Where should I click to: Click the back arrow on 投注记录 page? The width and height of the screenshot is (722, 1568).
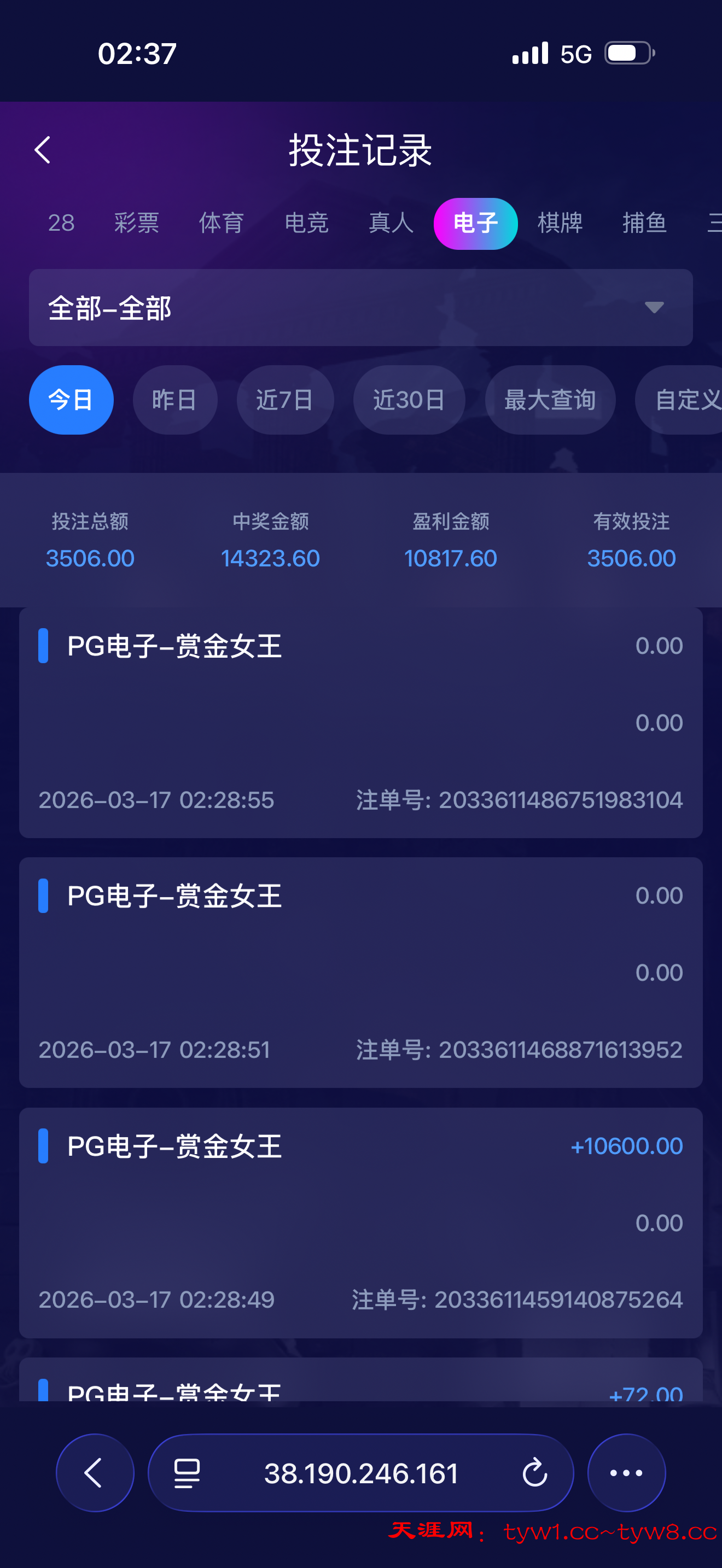click(43, 150)
